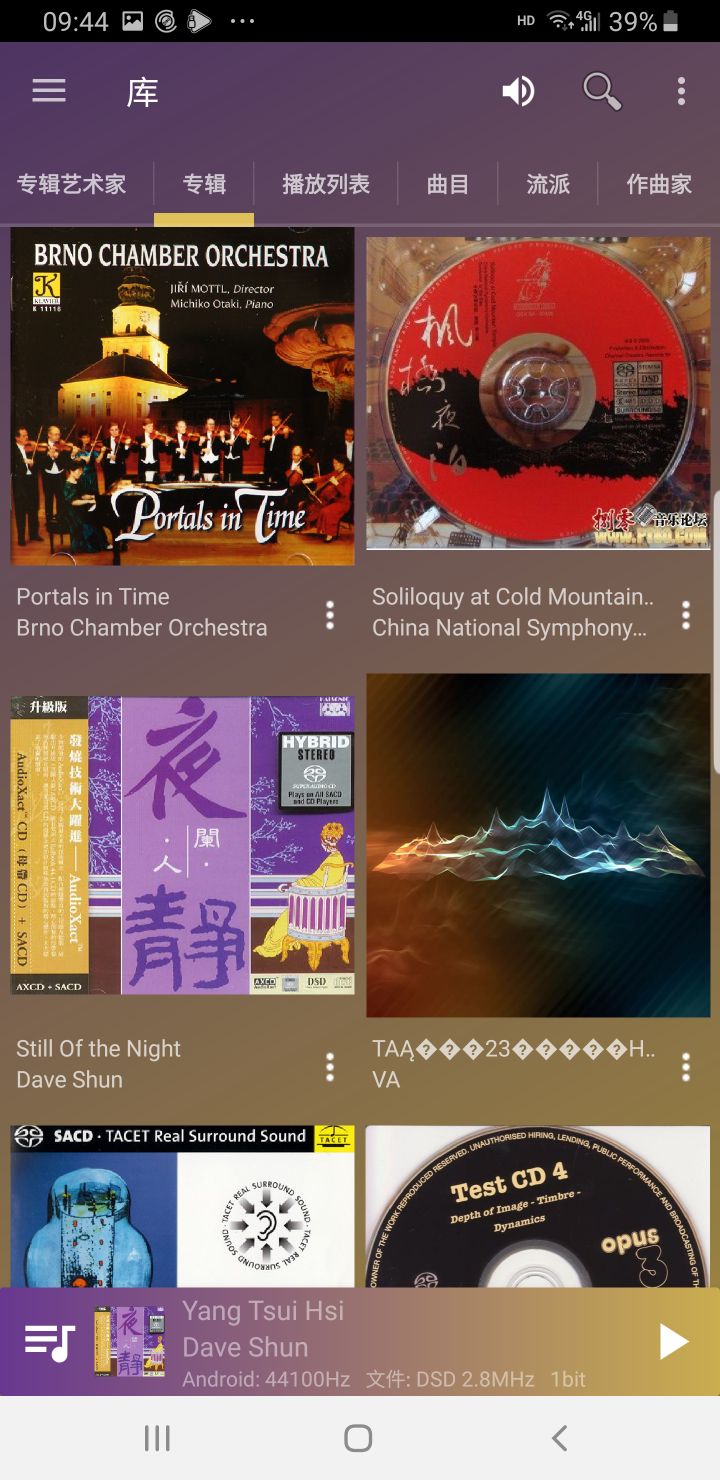This screenshot has width=720, height=1480.
Task: Show options for Portals in Time
Action: click(x=330, y=615)
